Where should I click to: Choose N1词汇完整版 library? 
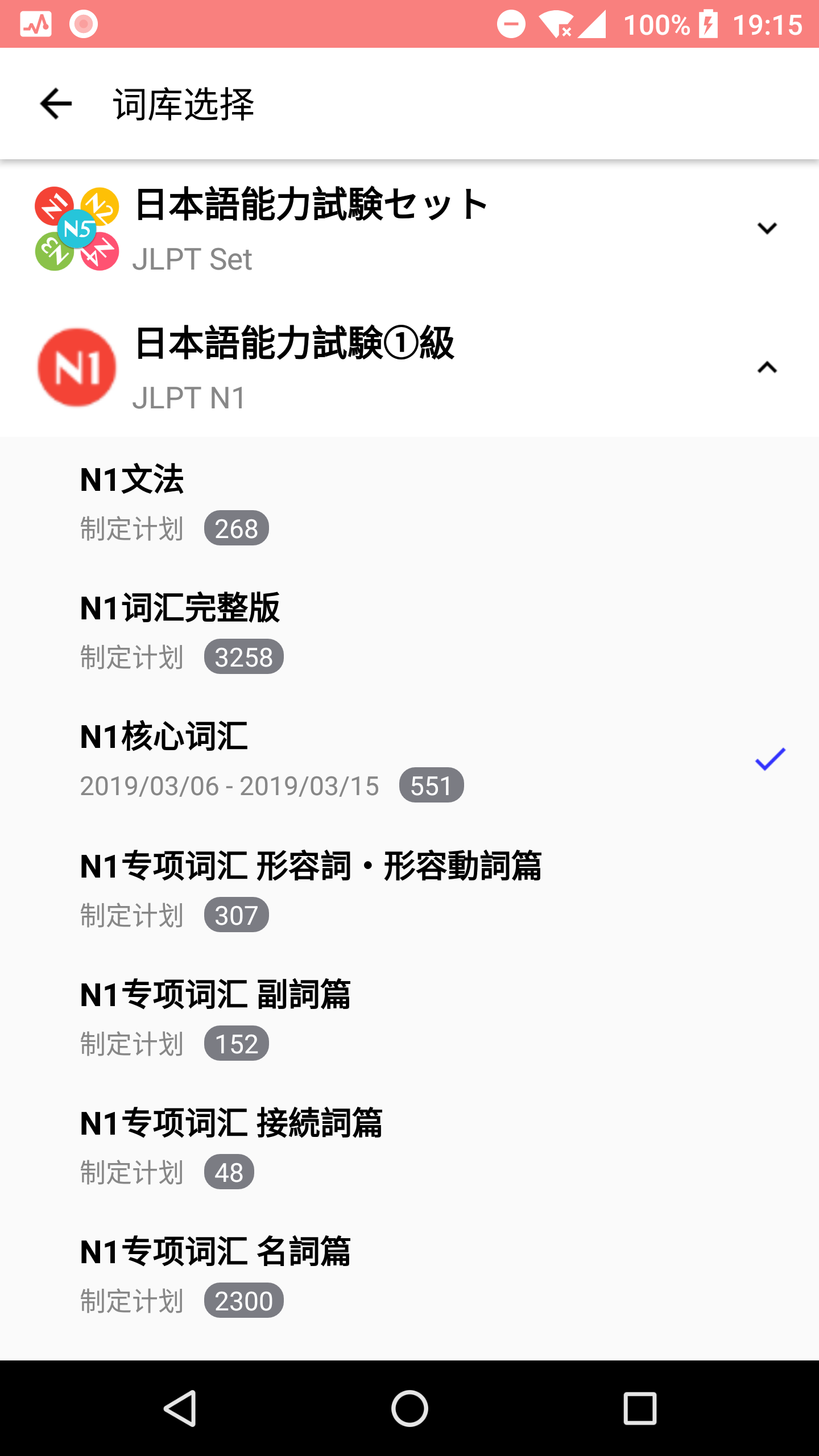pos(409,630)
